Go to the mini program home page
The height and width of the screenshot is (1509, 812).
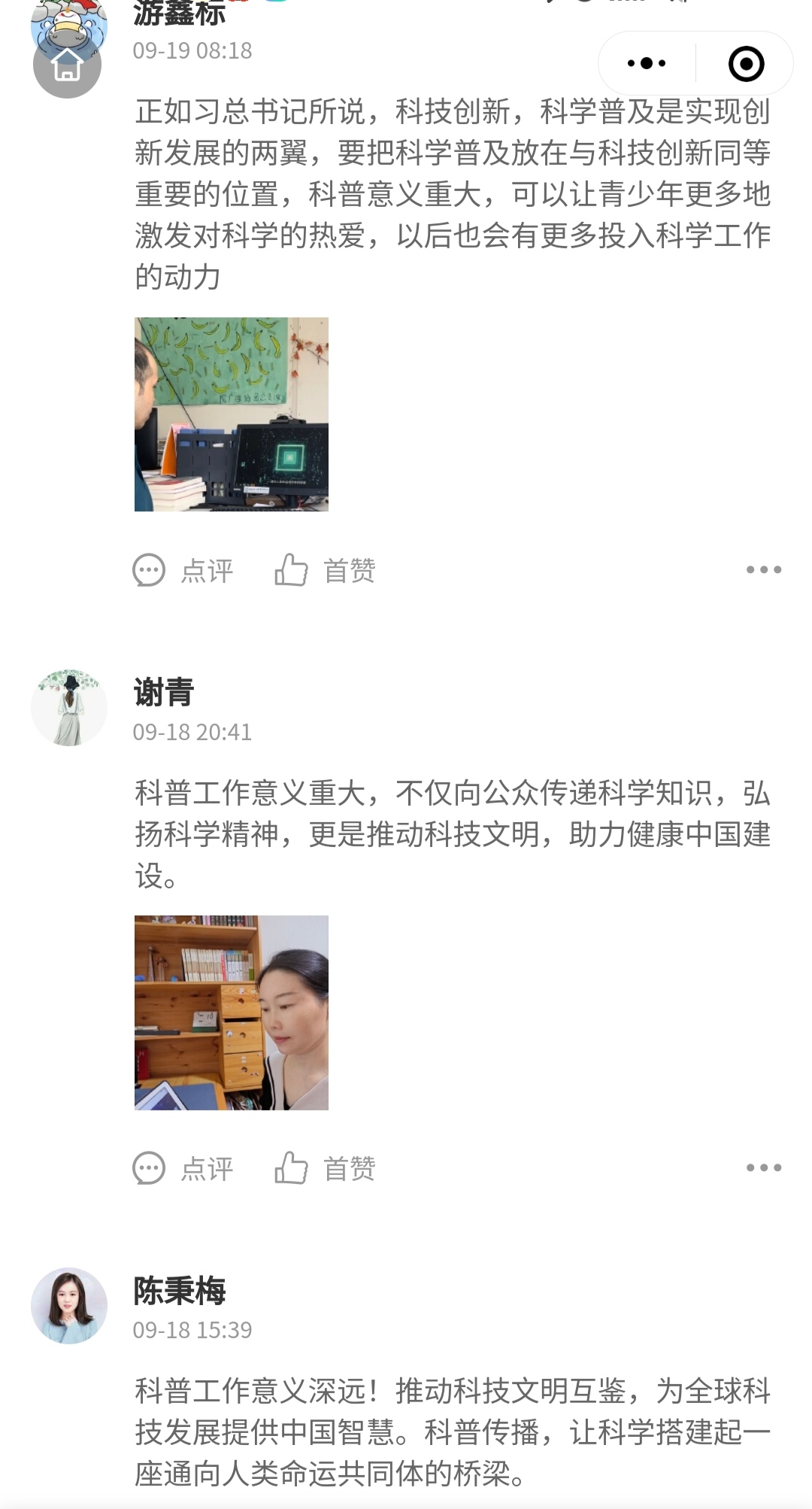click(67, 65)
